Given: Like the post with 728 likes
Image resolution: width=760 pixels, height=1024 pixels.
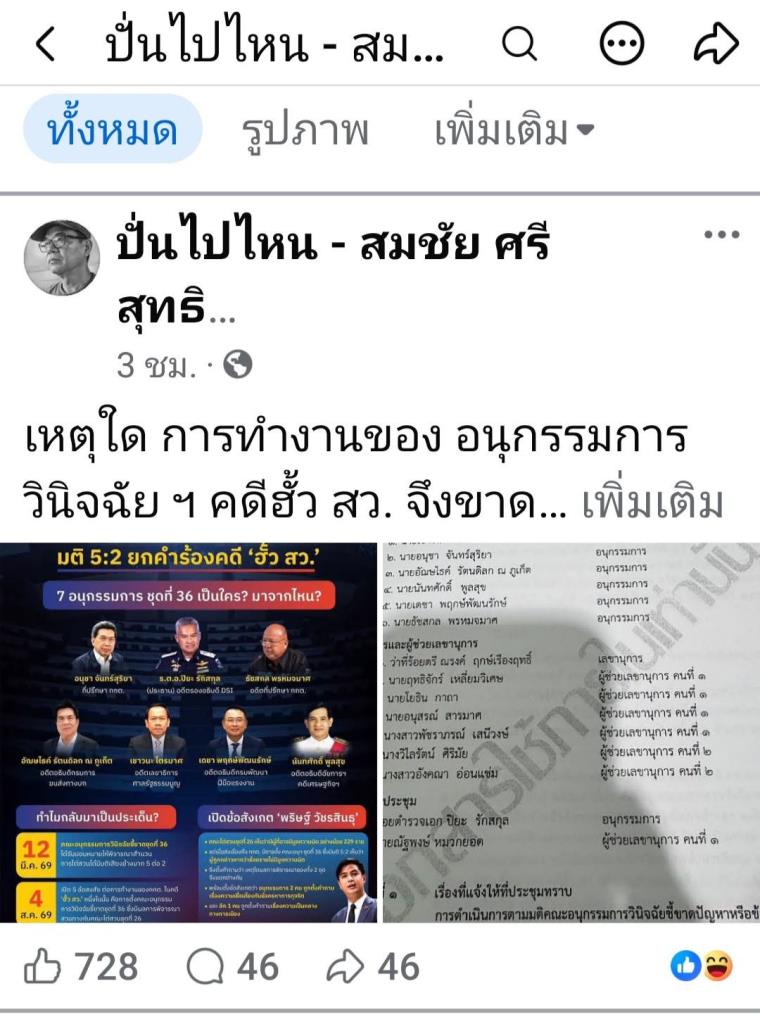Looking at the screenshot, I should tap(81, 967).
